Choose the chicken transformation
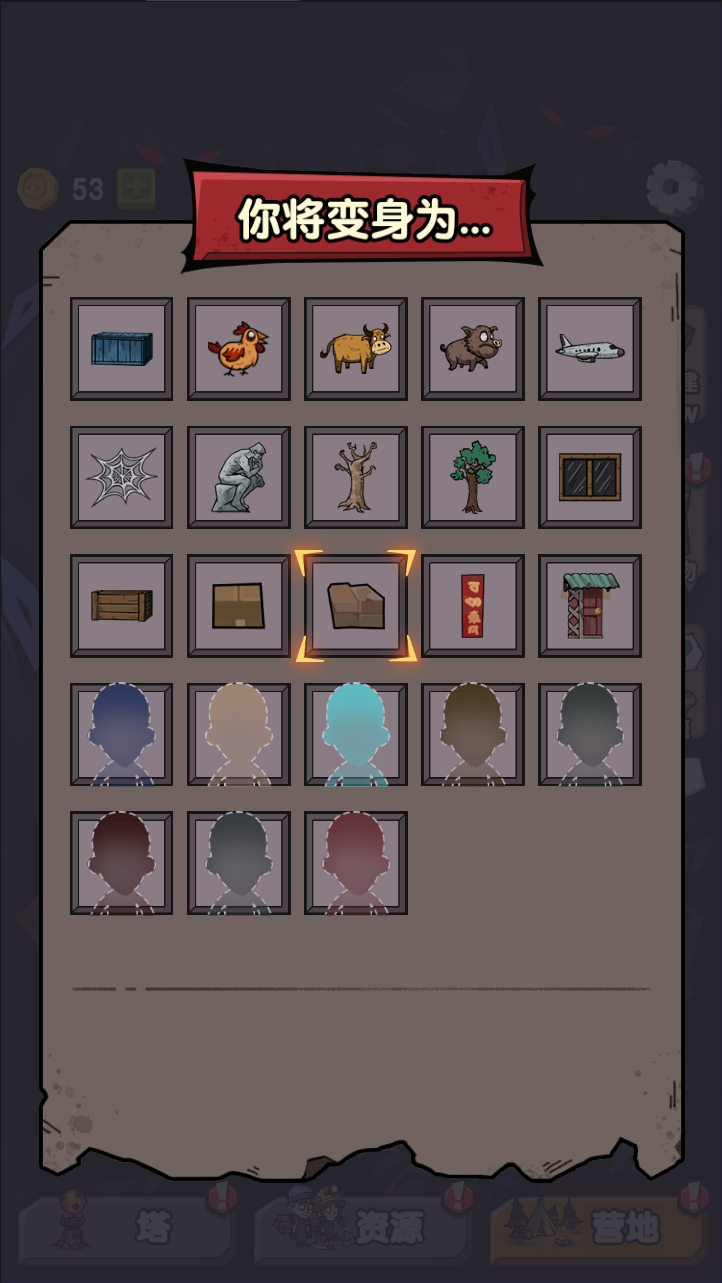722x1283 pixels. tap(238, 349)
